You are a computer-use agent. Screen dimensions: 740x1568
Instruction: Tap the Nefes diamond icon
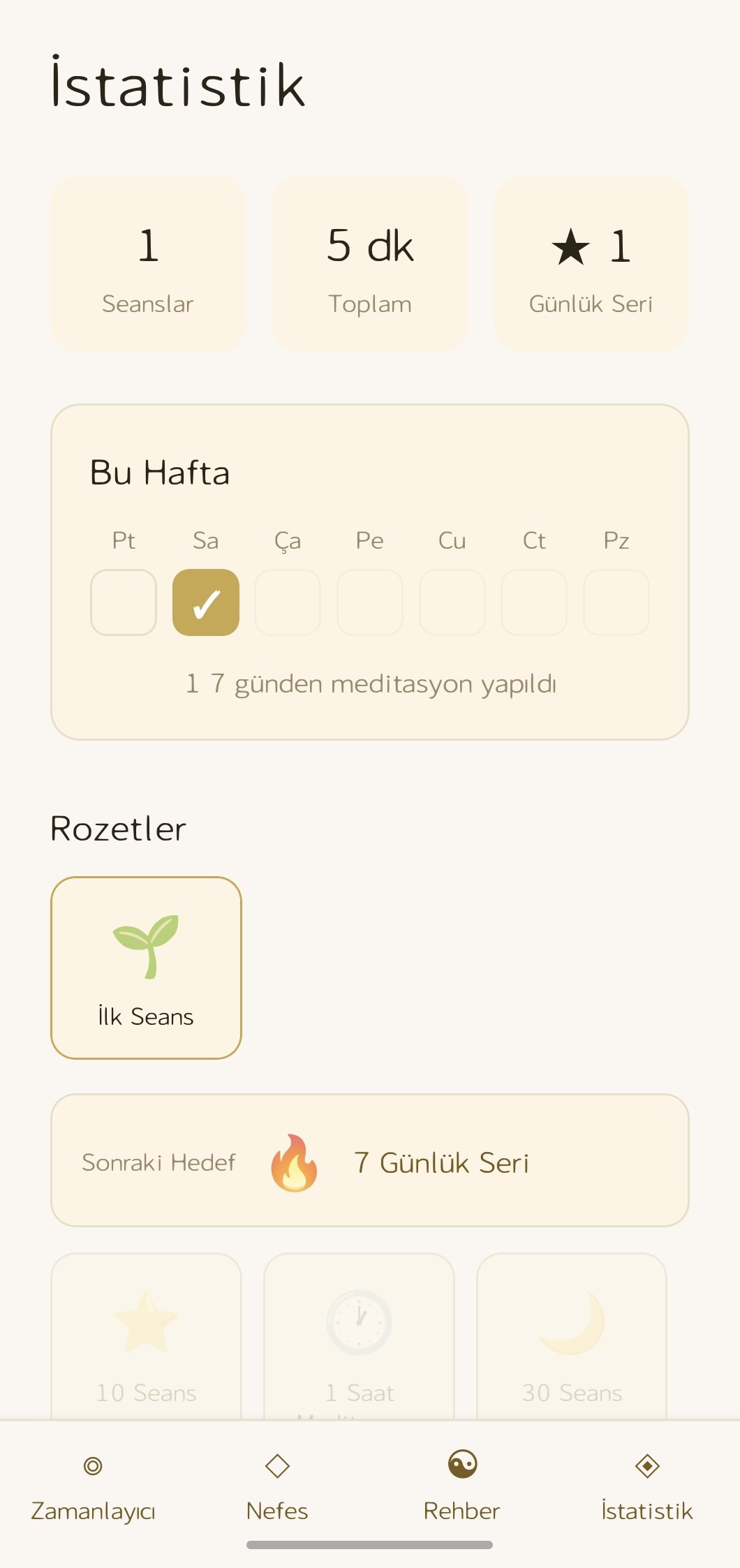[x=277, y=1465]
